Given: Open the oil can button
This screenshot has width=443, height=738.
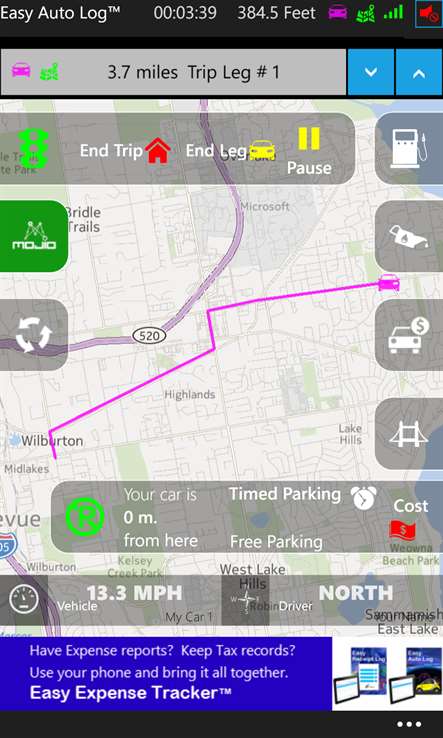Looking at the screenshot, I should tap(409, 236).
